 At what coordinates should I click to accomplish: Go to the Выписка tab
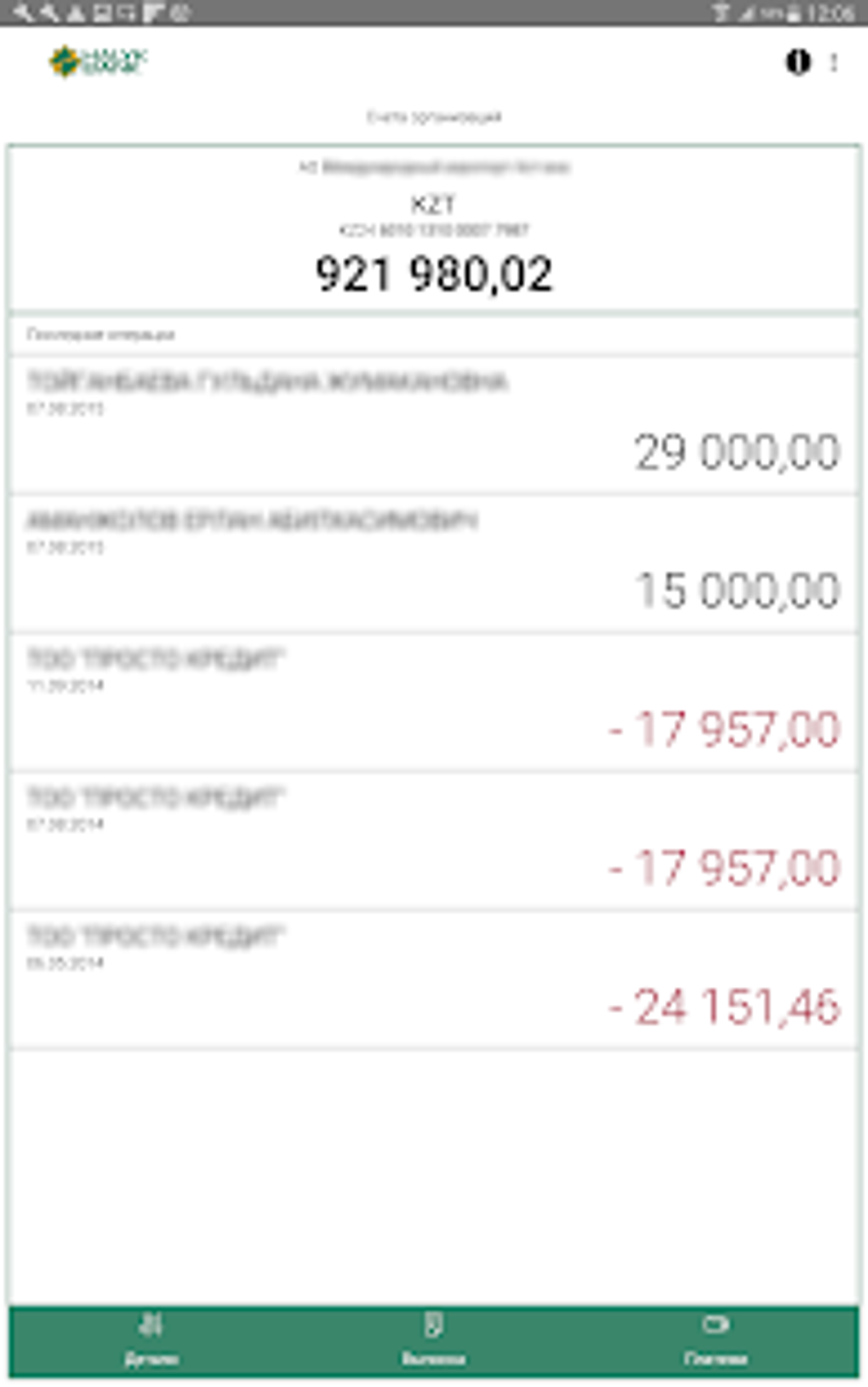pyautogui.click(x=434, y=1340)
